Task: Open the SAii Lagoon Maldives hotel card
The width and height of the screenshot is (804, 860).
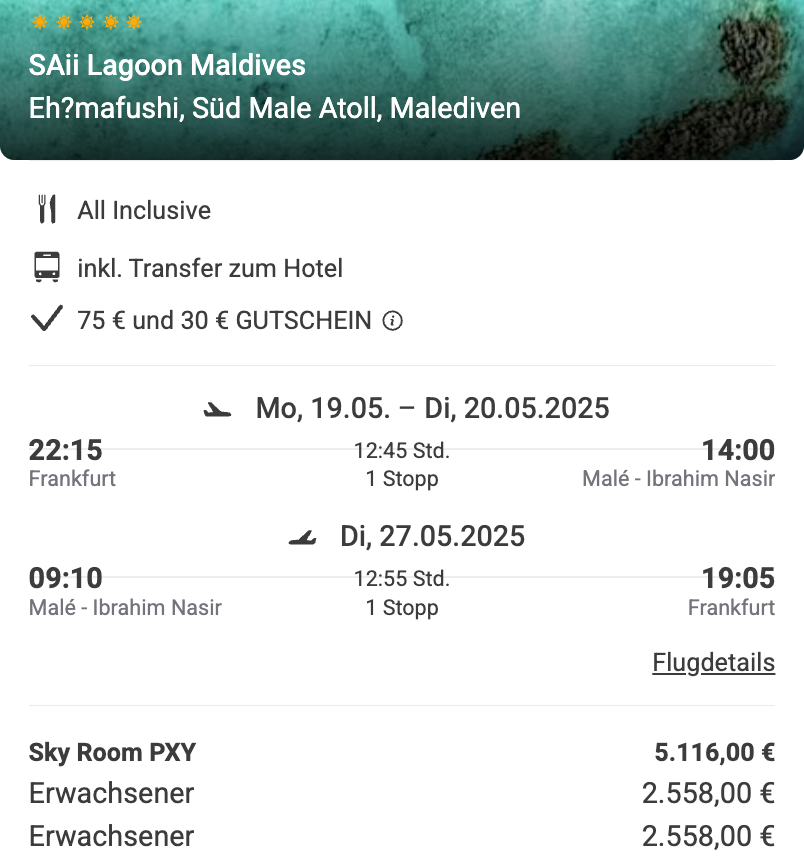Action: point(167,67)
